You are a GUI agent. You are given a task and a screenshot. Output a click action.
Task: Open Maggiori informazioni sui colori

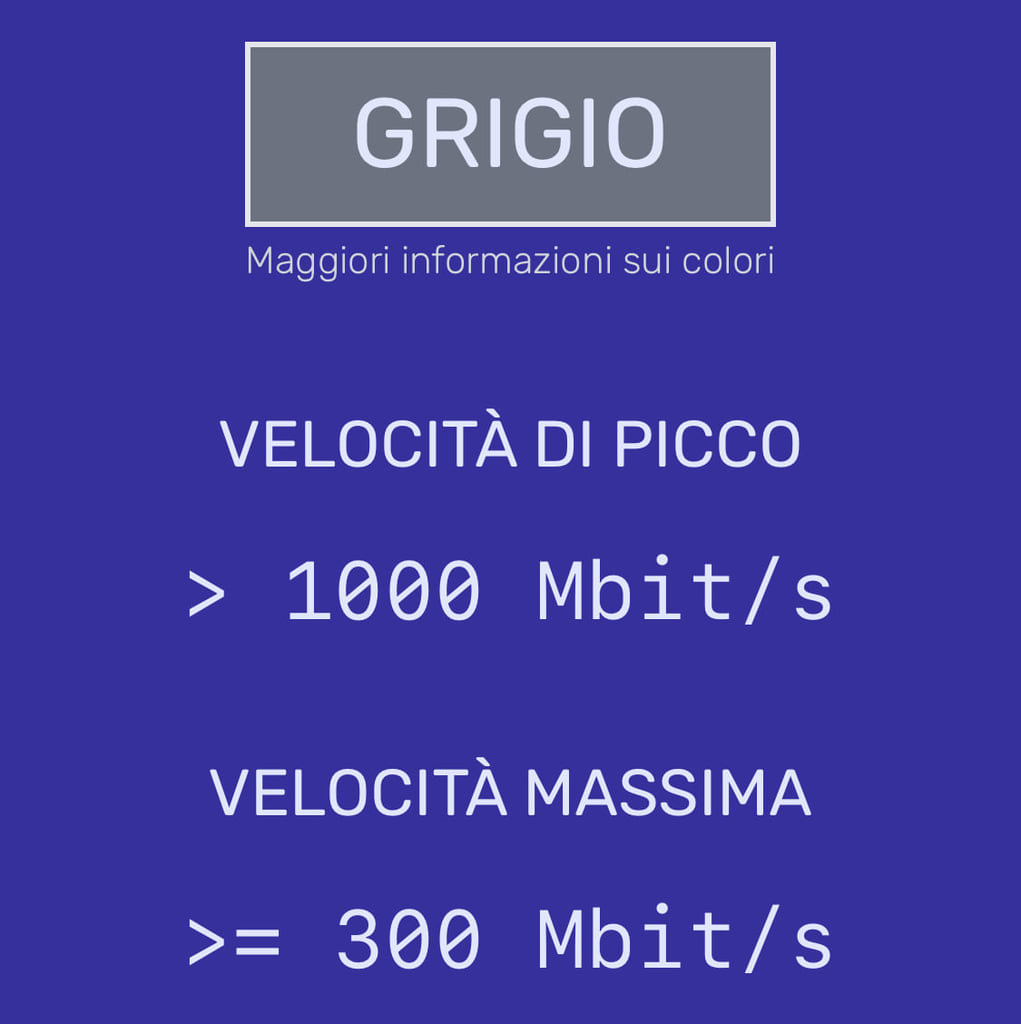(x=510, y=262)
